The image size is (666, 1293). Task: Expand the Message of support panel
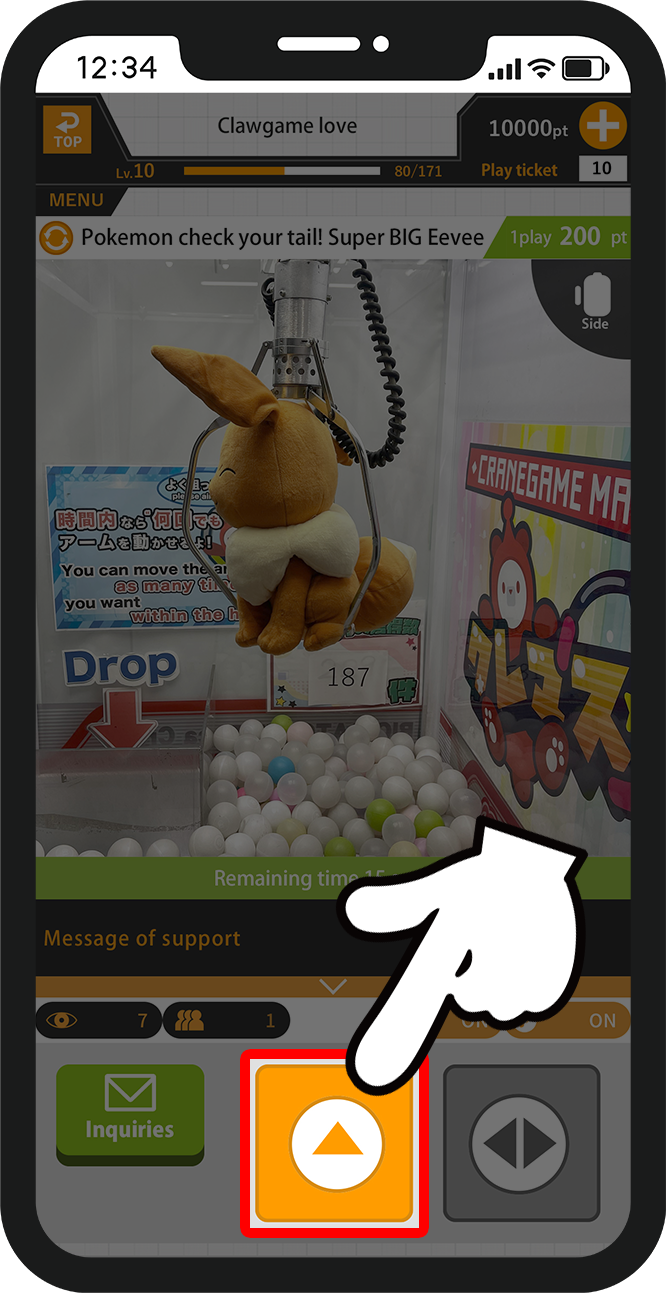pyautogui.click(x=332, y=986)
